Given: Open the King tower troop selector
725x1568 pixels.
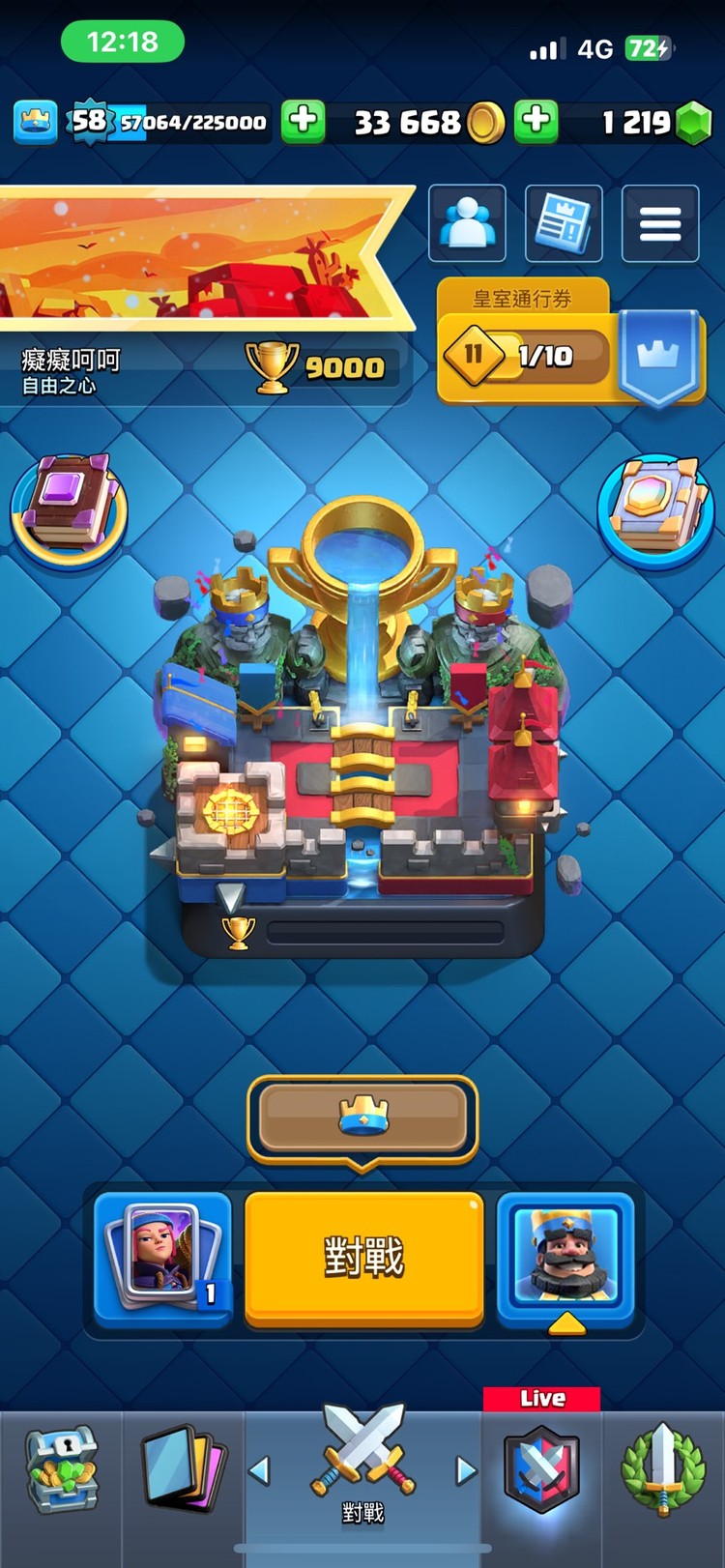Looking at the screenshot, I should (x=565, y=1258).
